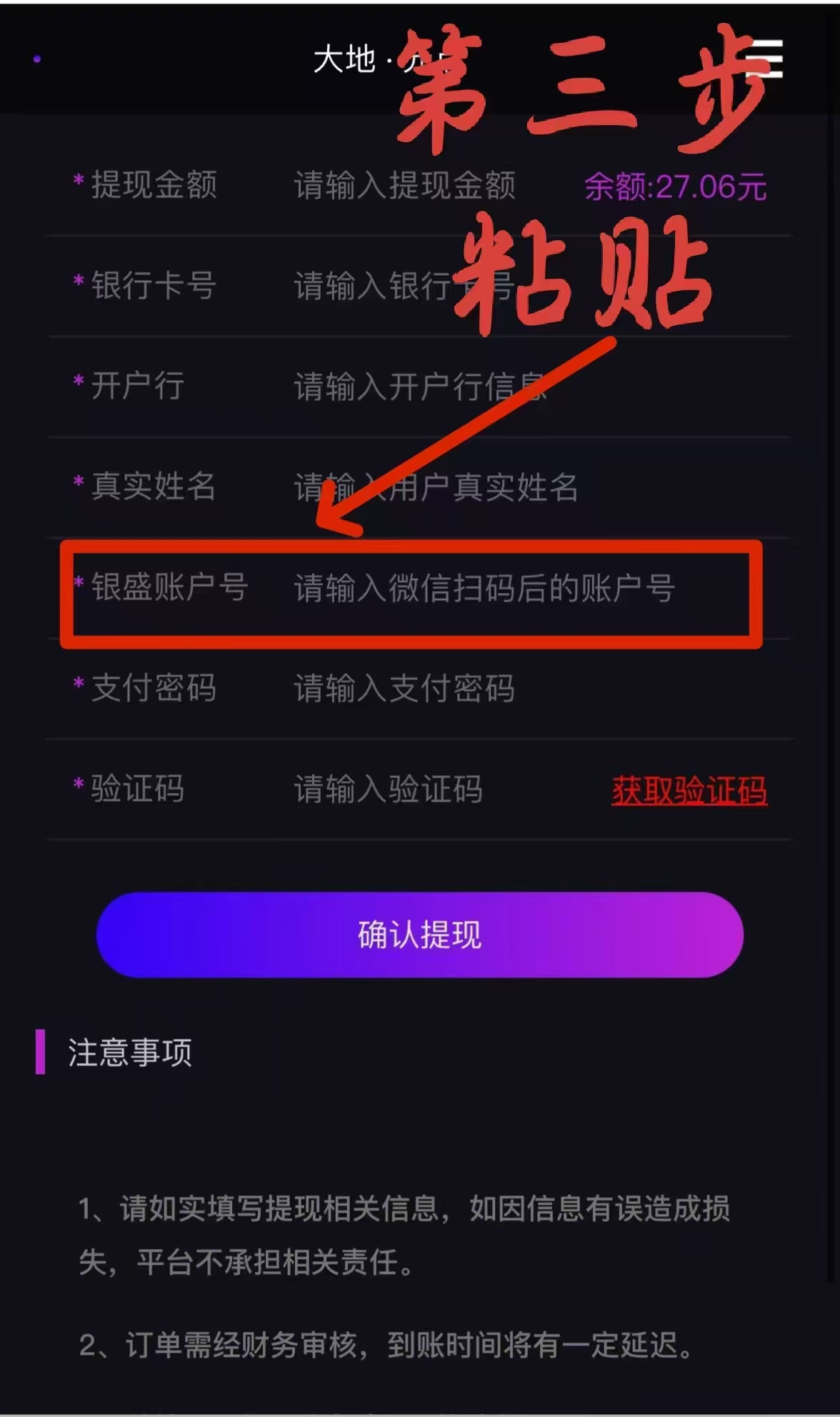Open the hamburger menu

766,59
